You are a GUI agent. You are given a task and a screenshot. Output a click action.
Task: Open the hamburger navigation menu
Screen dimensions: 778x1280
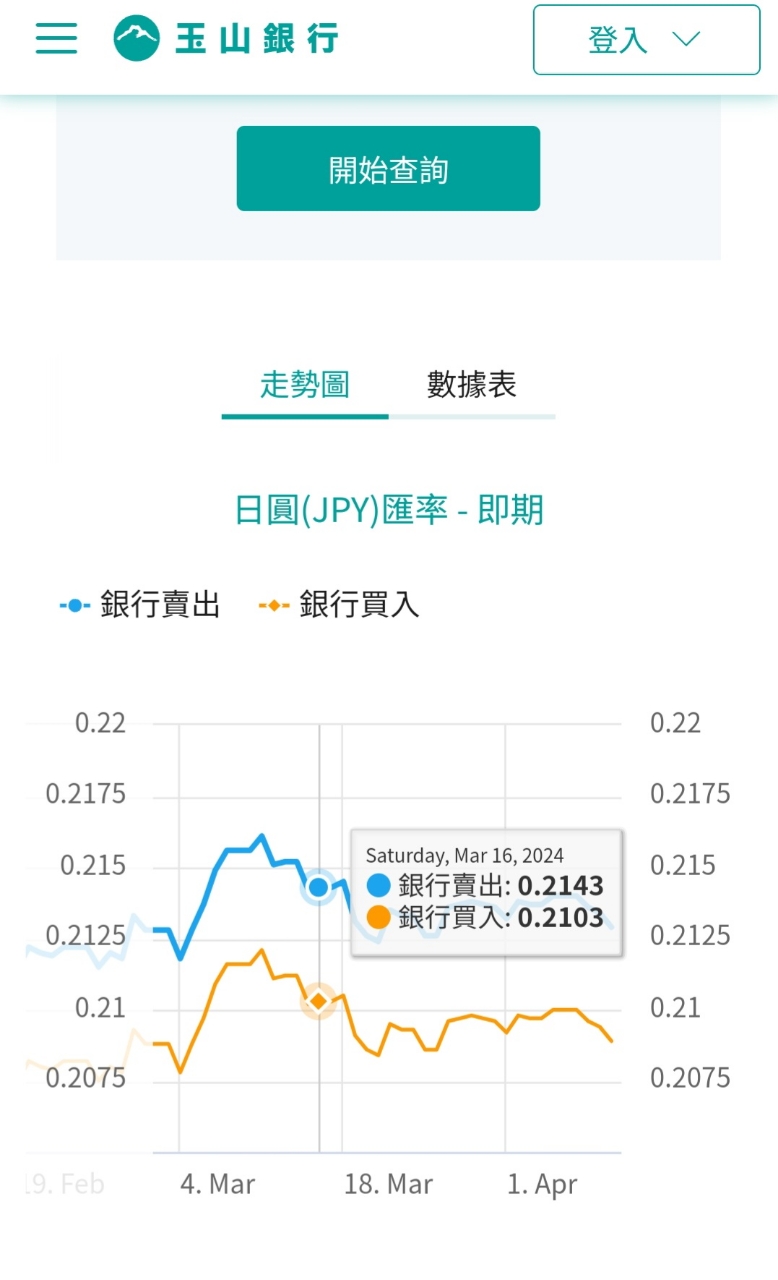56,38
